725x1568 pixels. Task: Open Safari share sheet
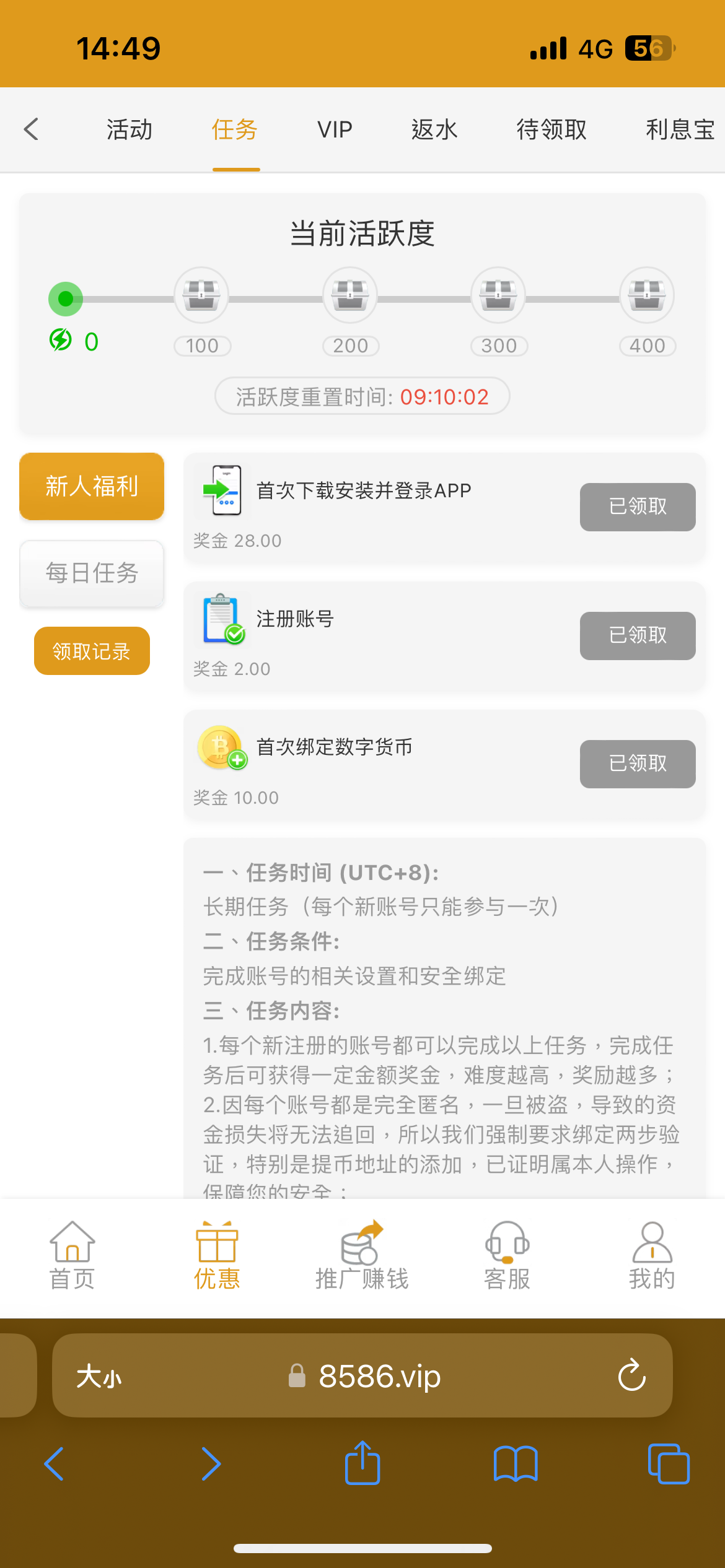pos(362,1463)
